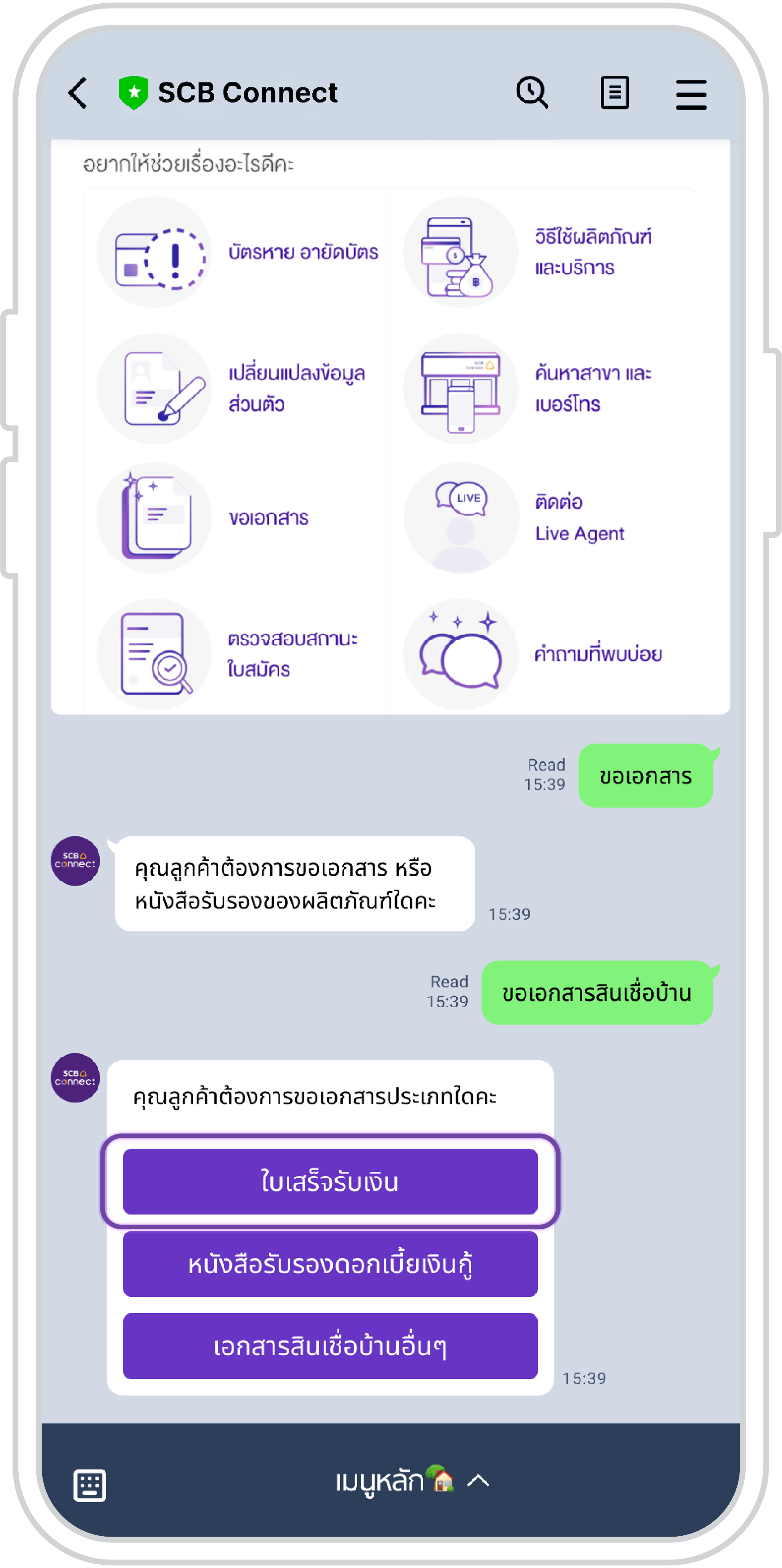Select the ใบเสร็จรับเงิน button
Viewport: 782px width, 1568px height.
330,1181
